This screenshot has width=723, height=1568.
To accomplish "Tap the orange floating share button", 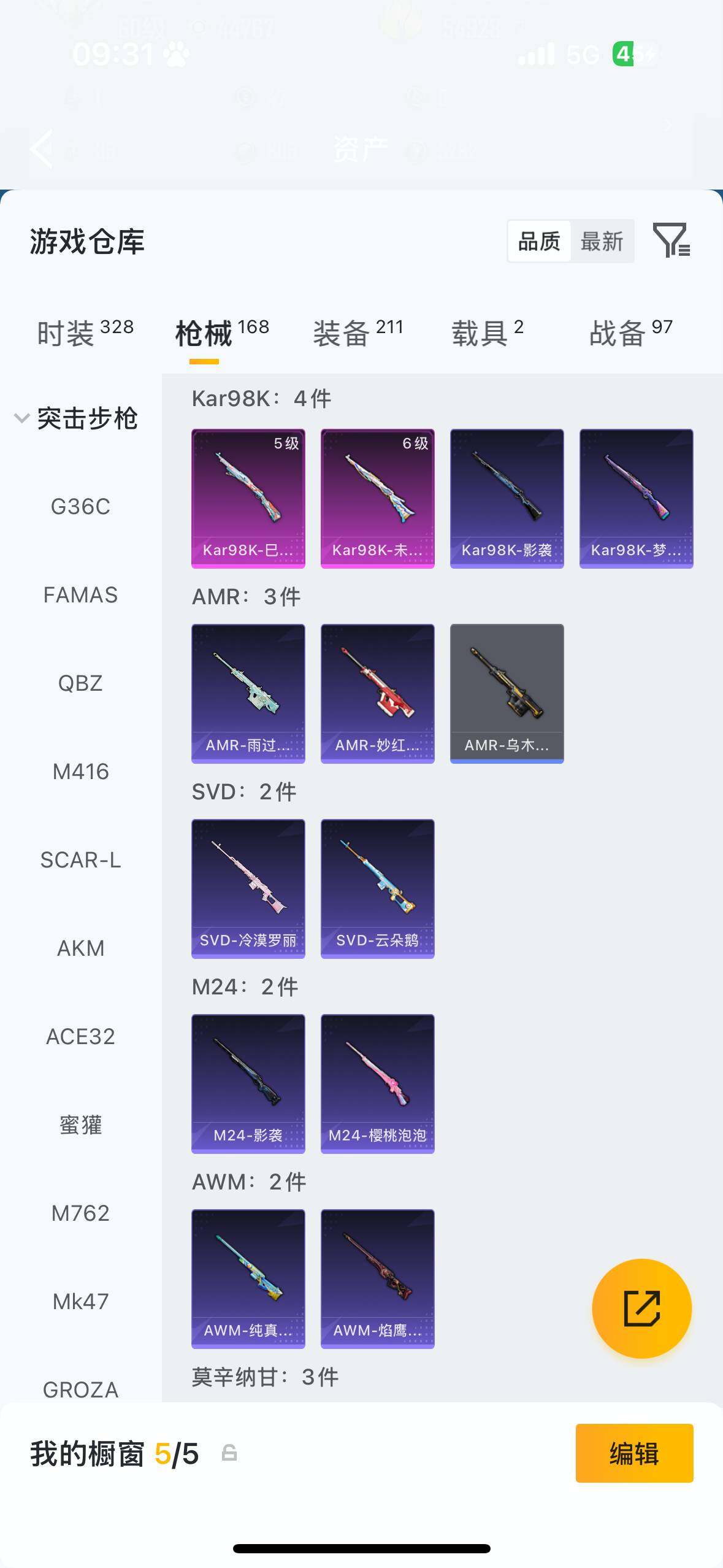I will coord(641,1308).
